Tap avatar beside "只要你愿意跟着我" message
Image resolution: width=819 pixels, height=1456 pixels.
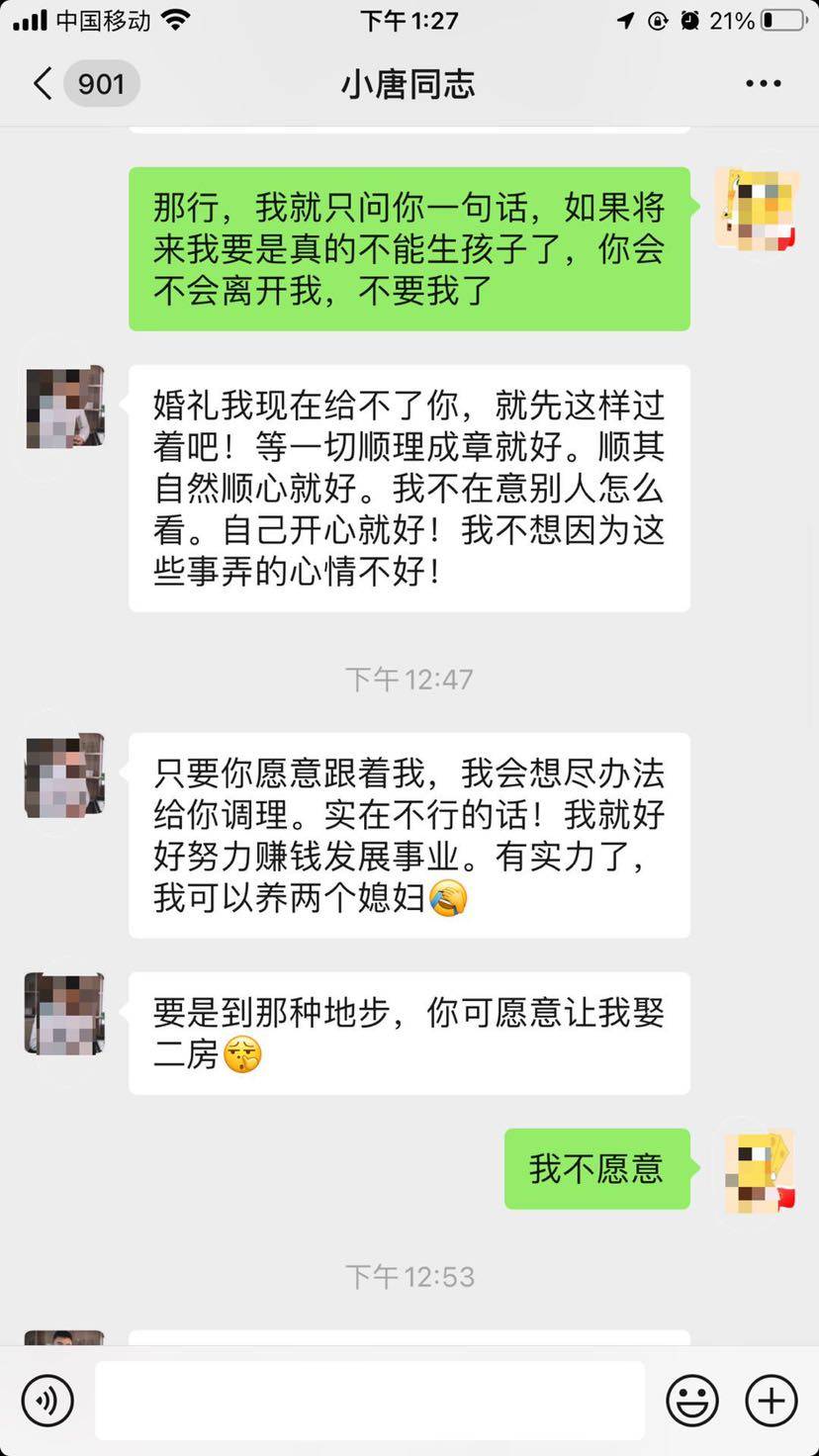(64, 776)
